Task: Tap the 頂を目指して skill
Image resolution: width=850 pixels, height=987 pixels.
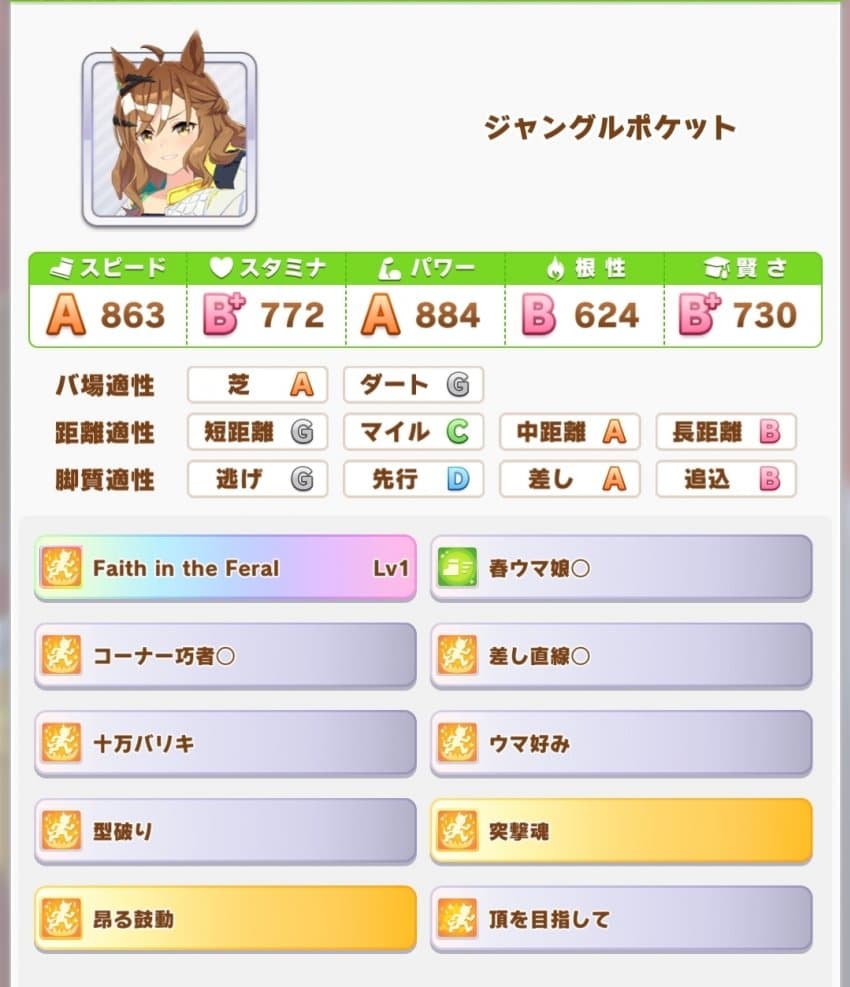Action: tap(621, 918)
